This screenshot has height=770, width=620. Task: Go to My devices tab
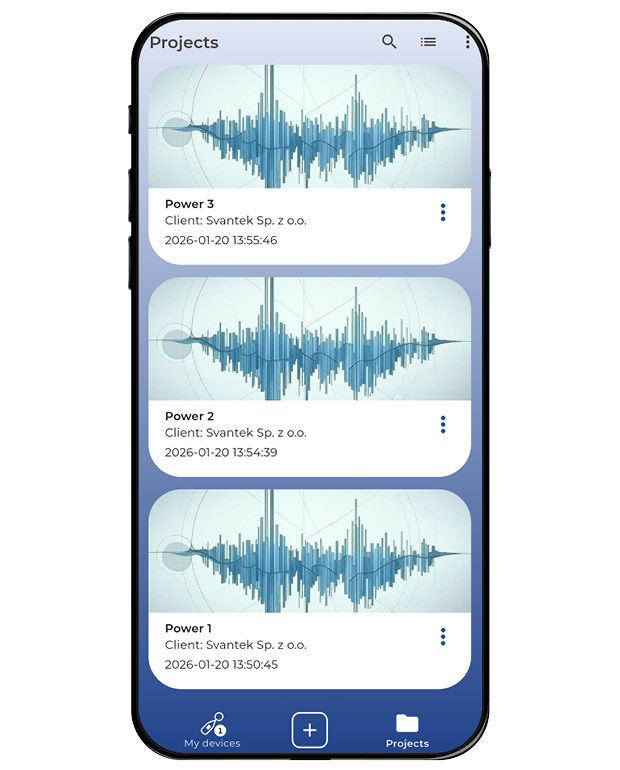[212, 731]
